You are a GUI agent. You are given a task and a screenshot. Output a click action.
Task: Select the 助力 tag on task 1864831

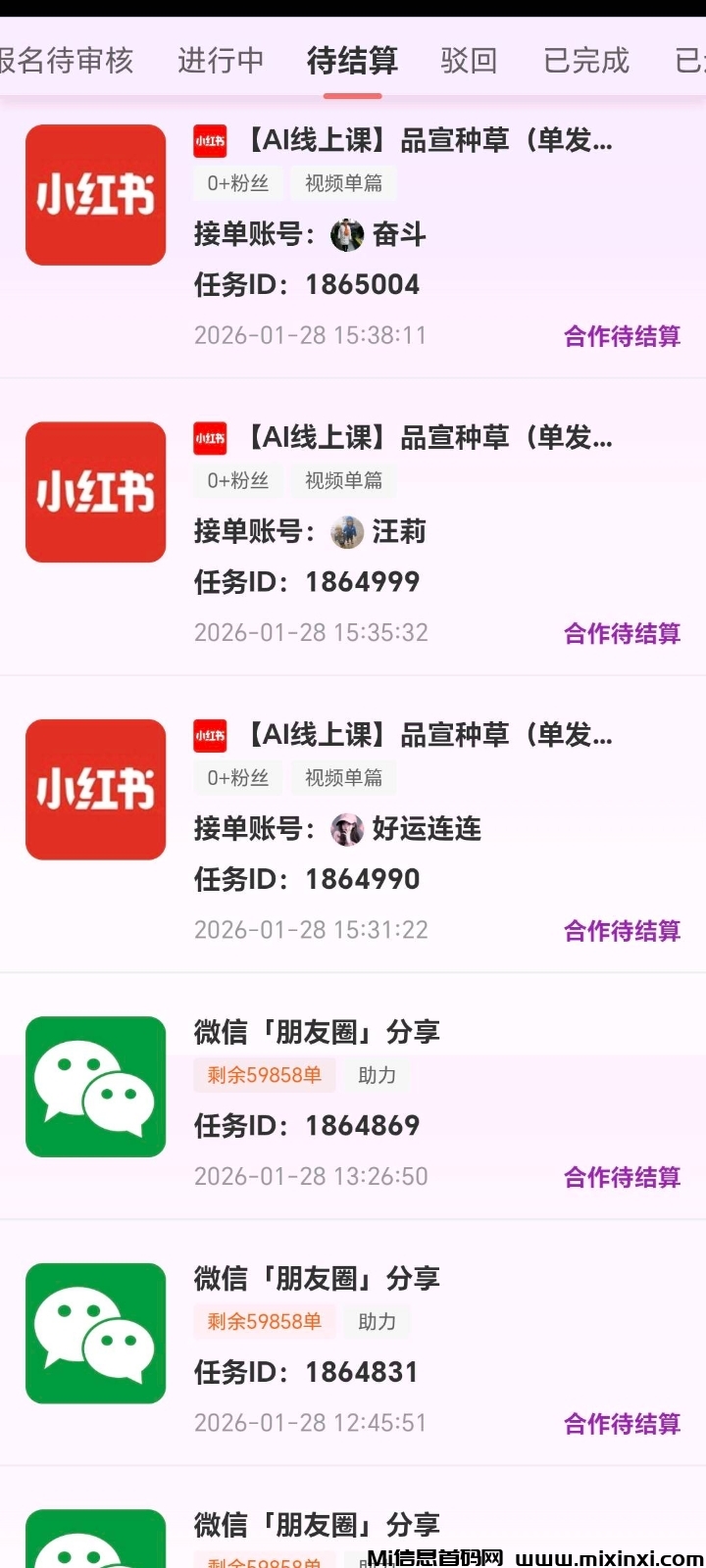378,1322
